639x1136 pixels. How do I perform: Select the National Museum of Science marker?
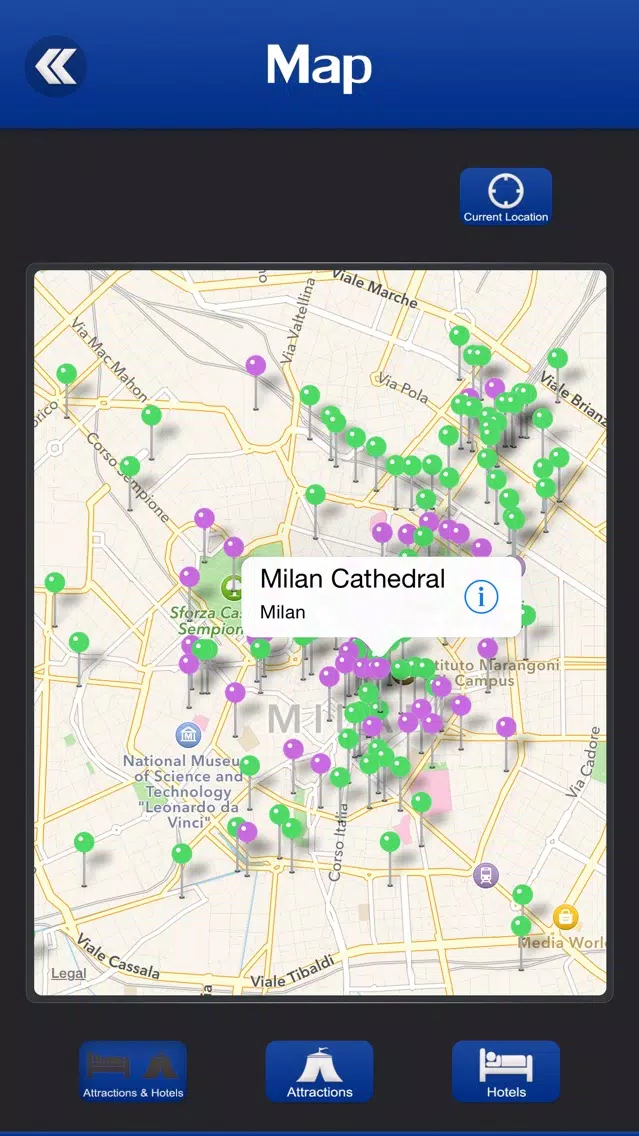tap(188, 735)
